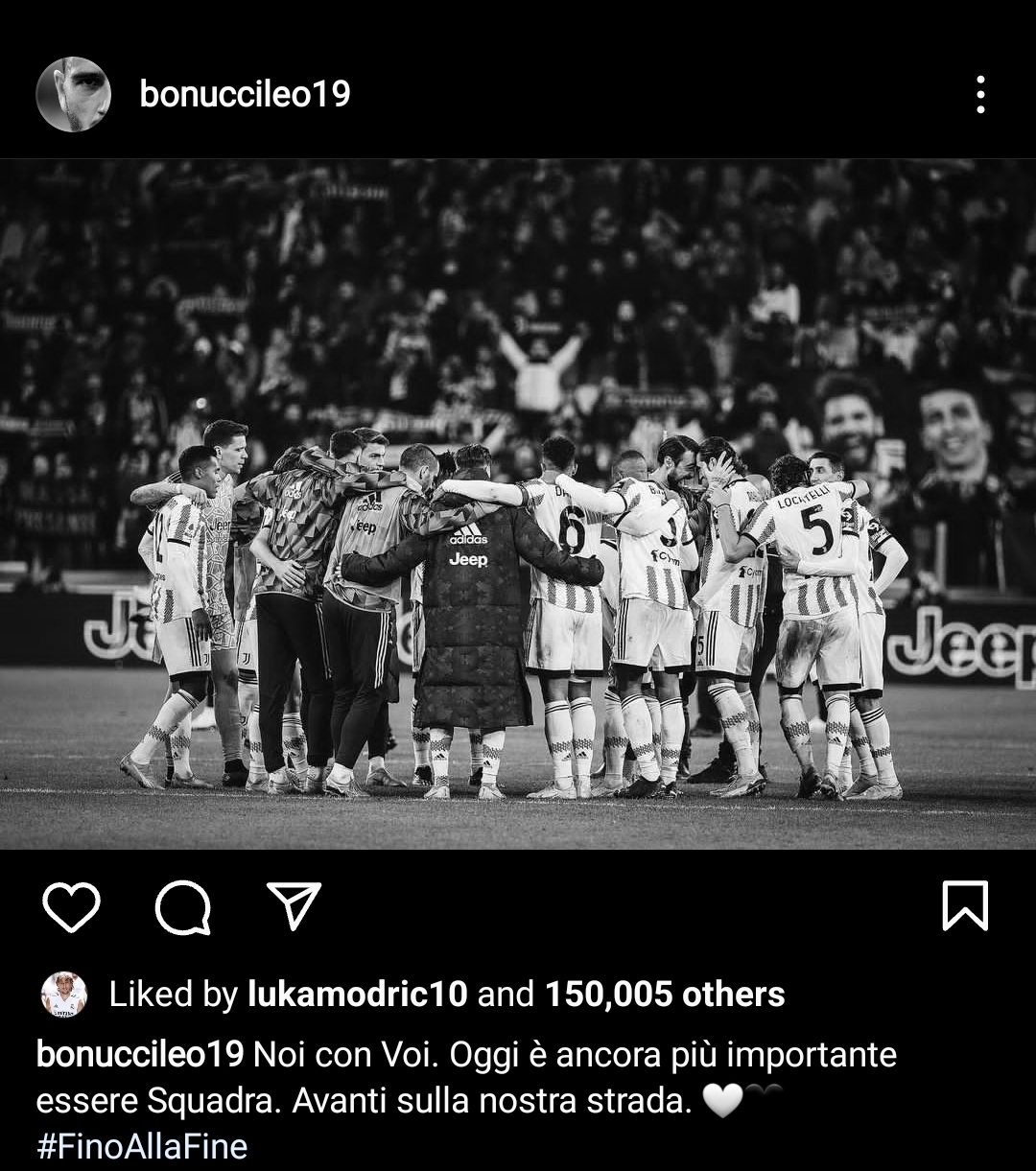This screenshot has height=1171, width=1036.
Task: Open the lukamodric10 profile from likes
Action: [357, 995]
